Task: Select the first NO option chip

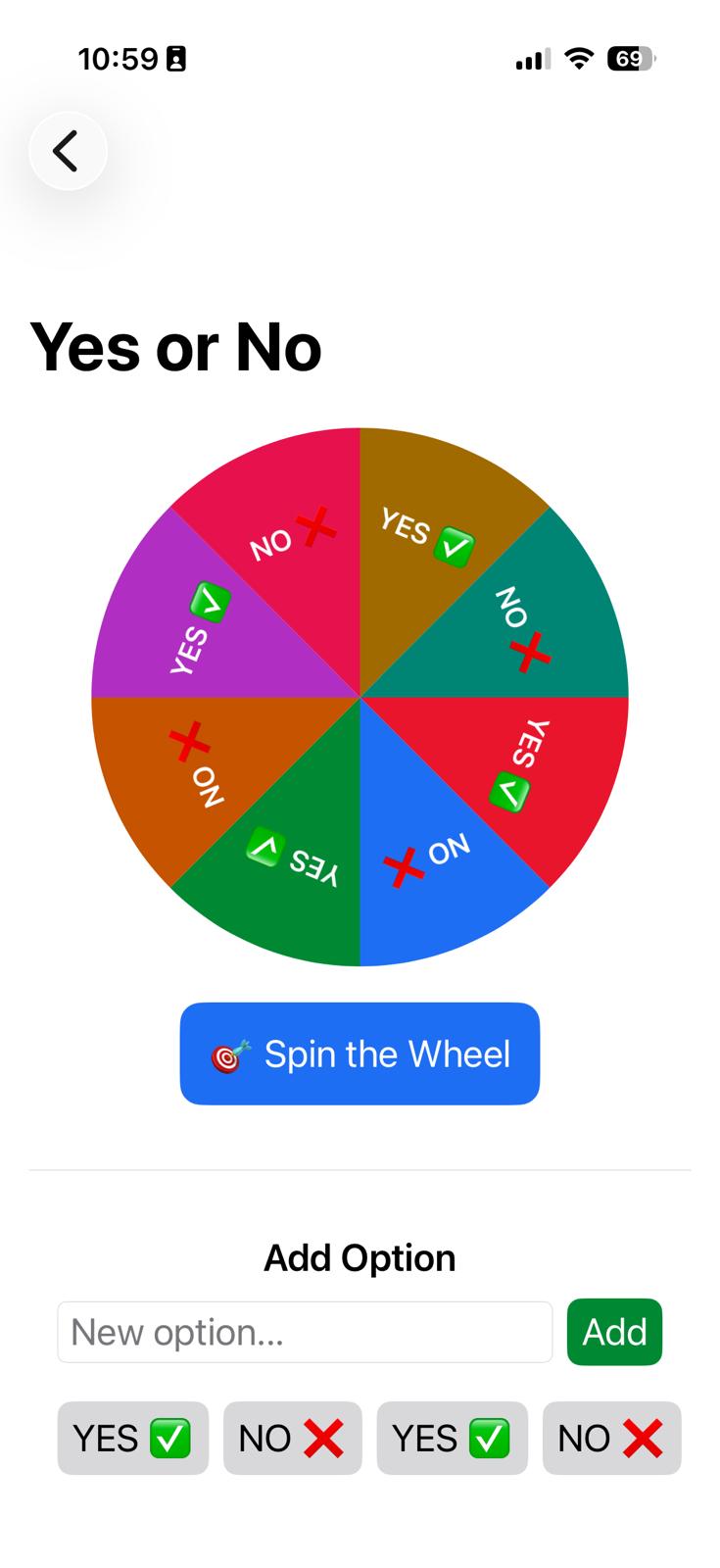Action: pos(293,1438)
